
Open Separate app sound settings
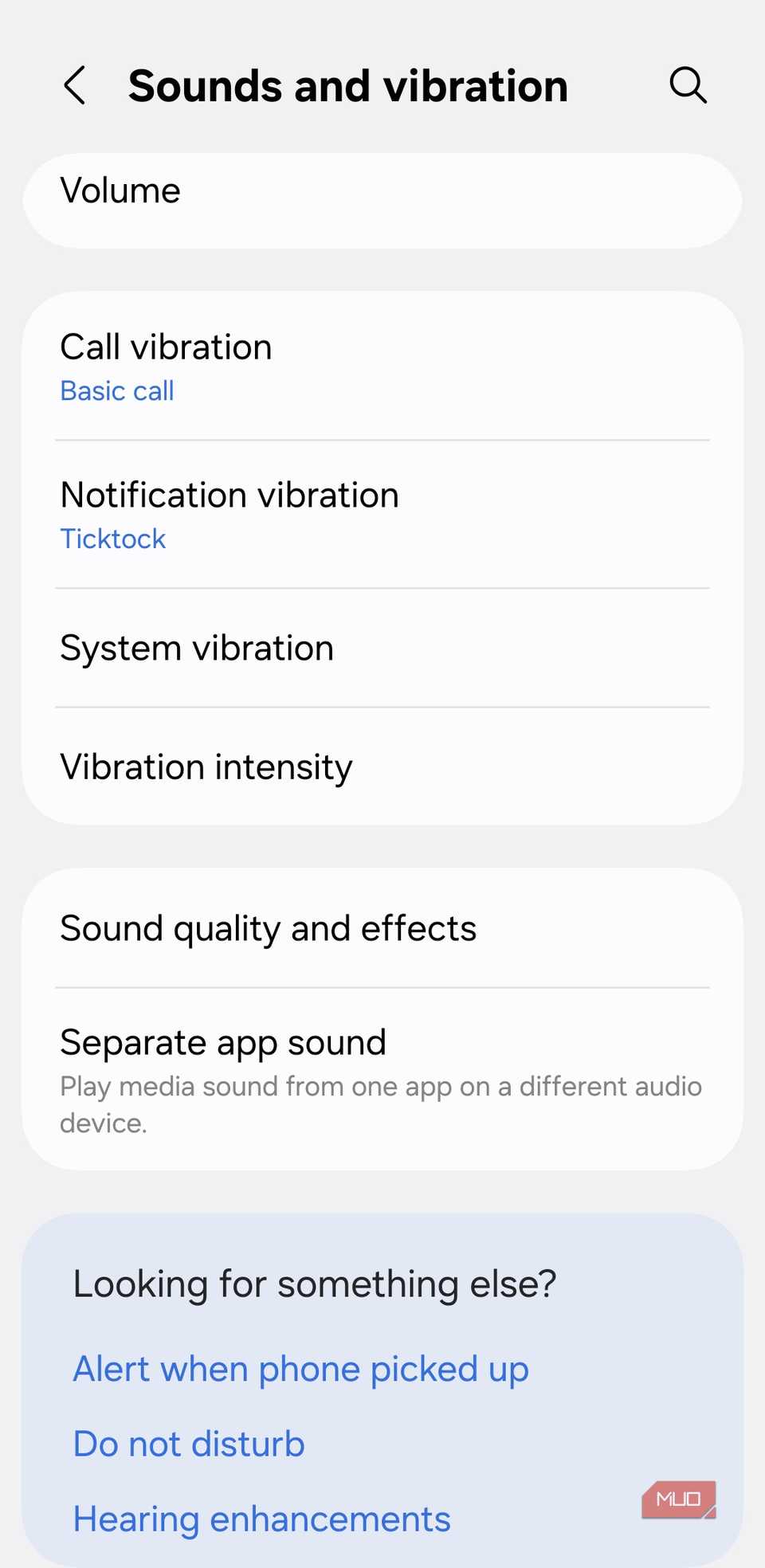coord(382,1068)
